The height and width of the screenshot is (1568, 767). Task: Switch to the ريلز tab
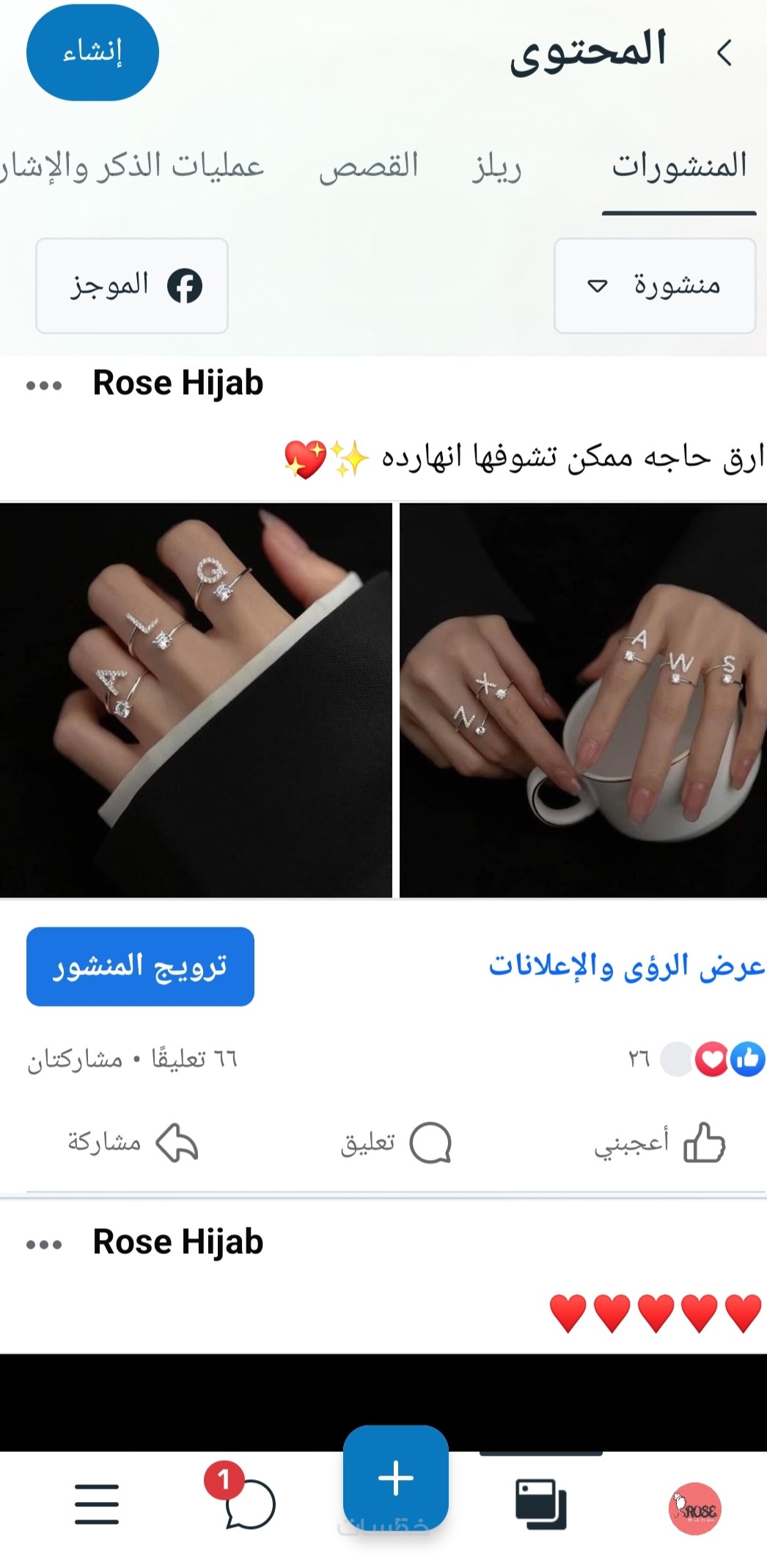click(x=496, y=167)
